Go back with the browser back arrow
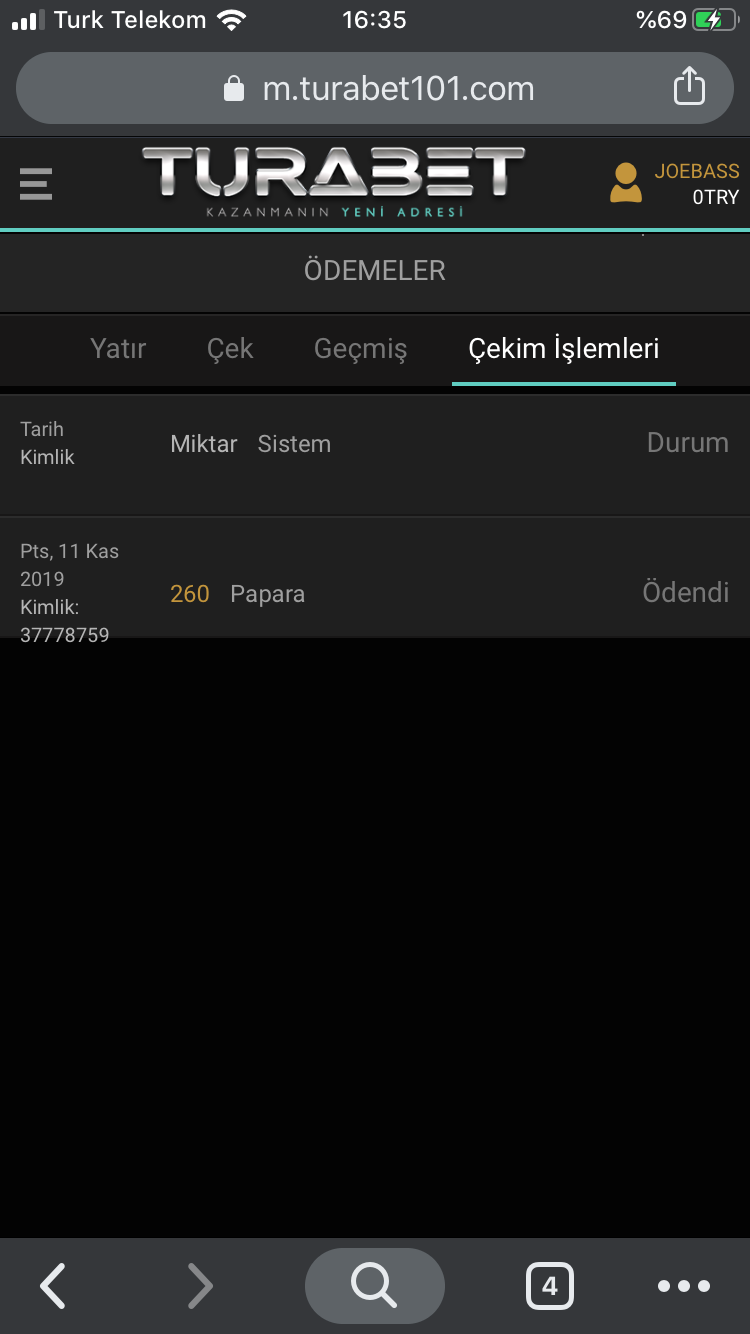 tap(53, 1286)
